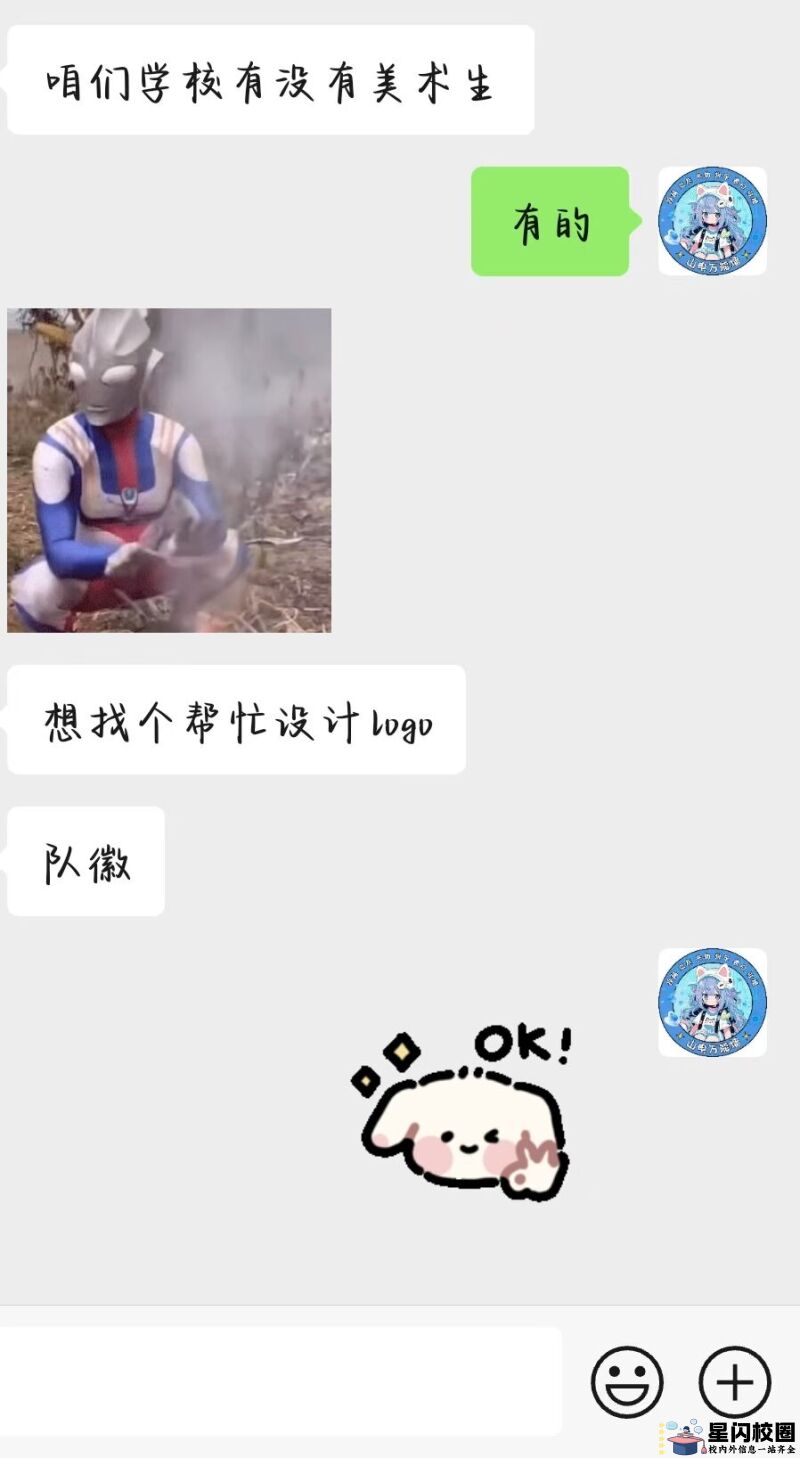800x1458 pixels.
Task: View the Ultraman image message
Action: coord(169,470)
